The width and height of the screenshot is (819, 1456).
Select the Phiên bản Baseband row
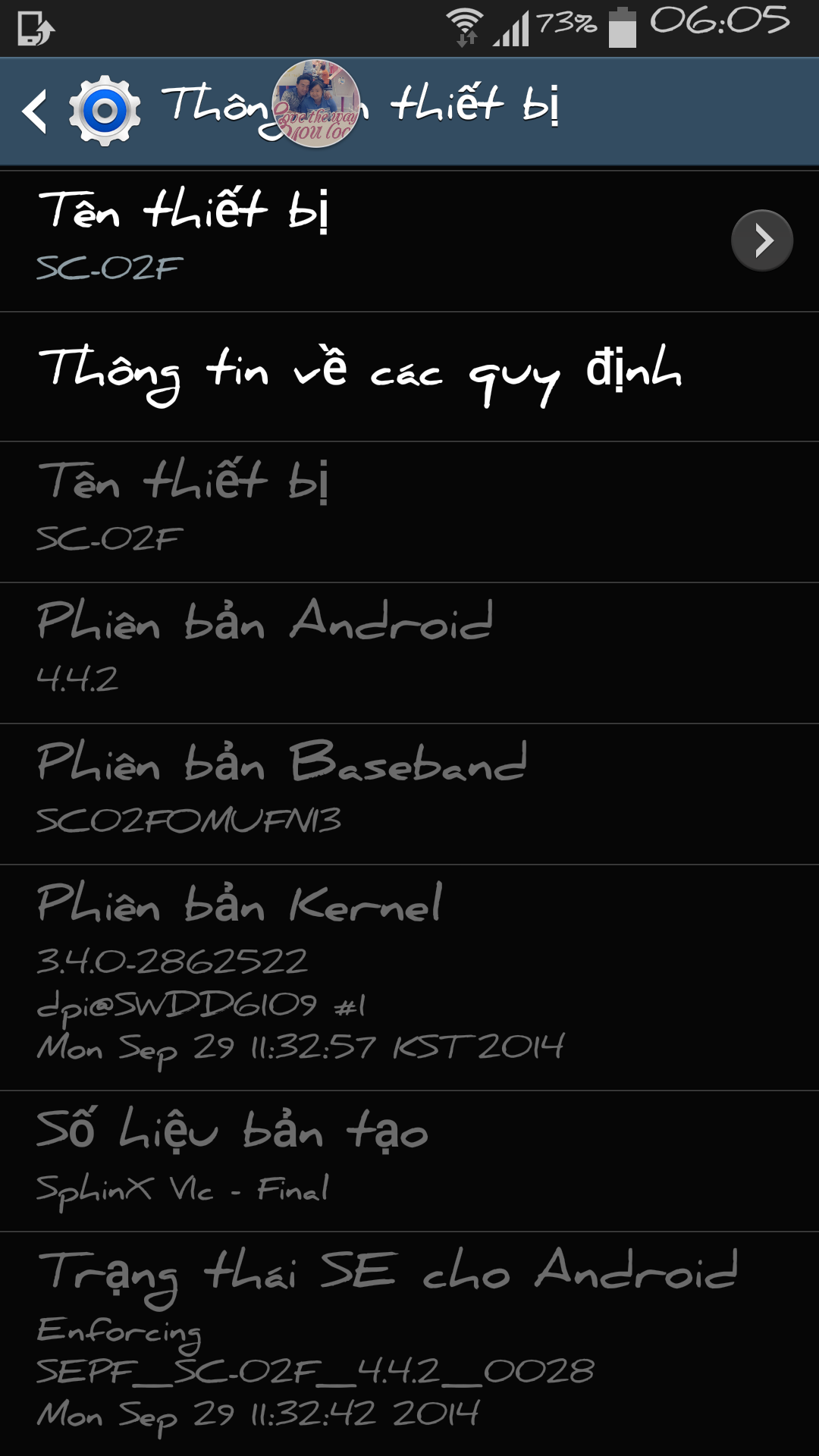[x=409, y=794]
